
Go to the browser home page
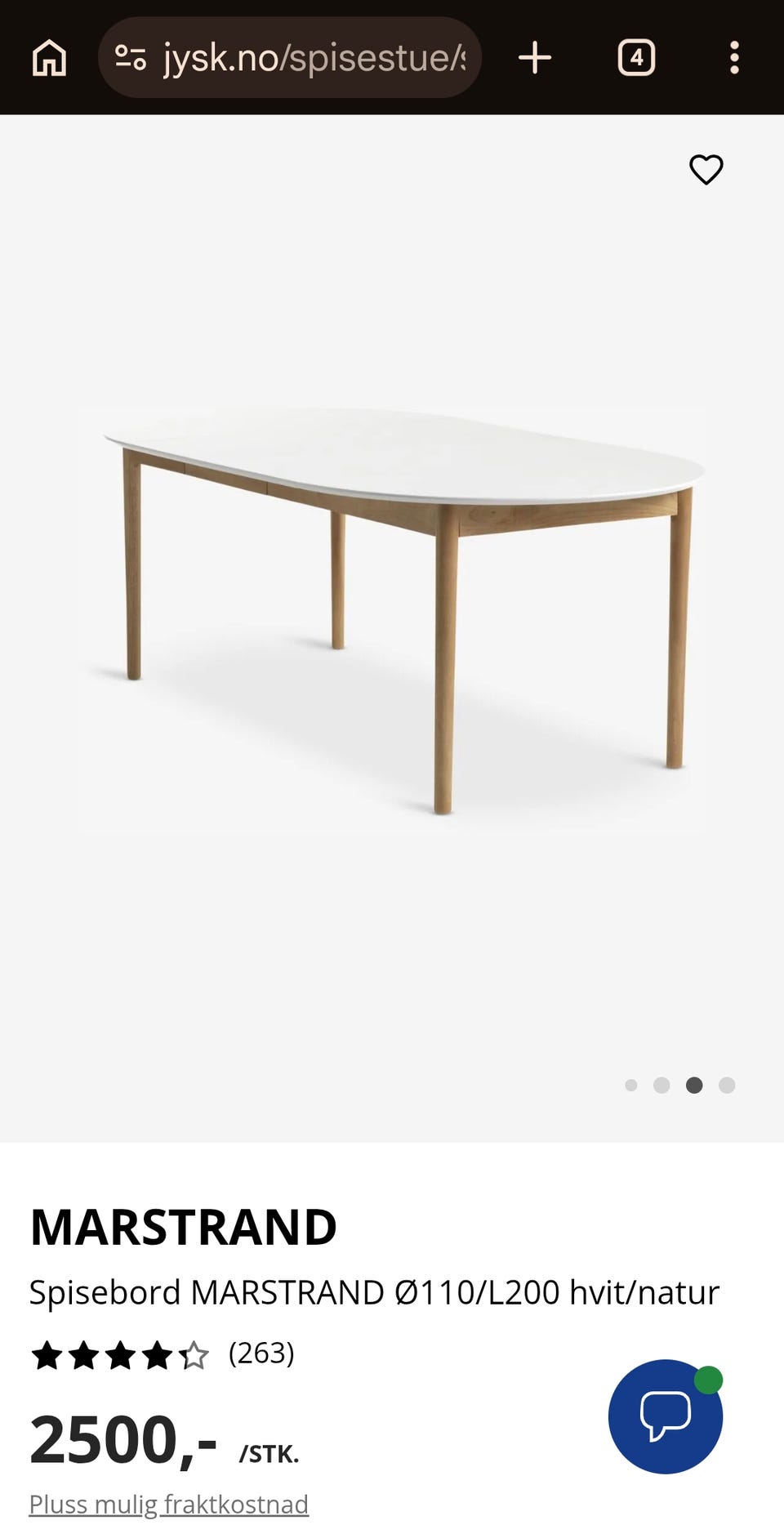pyautogui.click(x=49, y=58)
